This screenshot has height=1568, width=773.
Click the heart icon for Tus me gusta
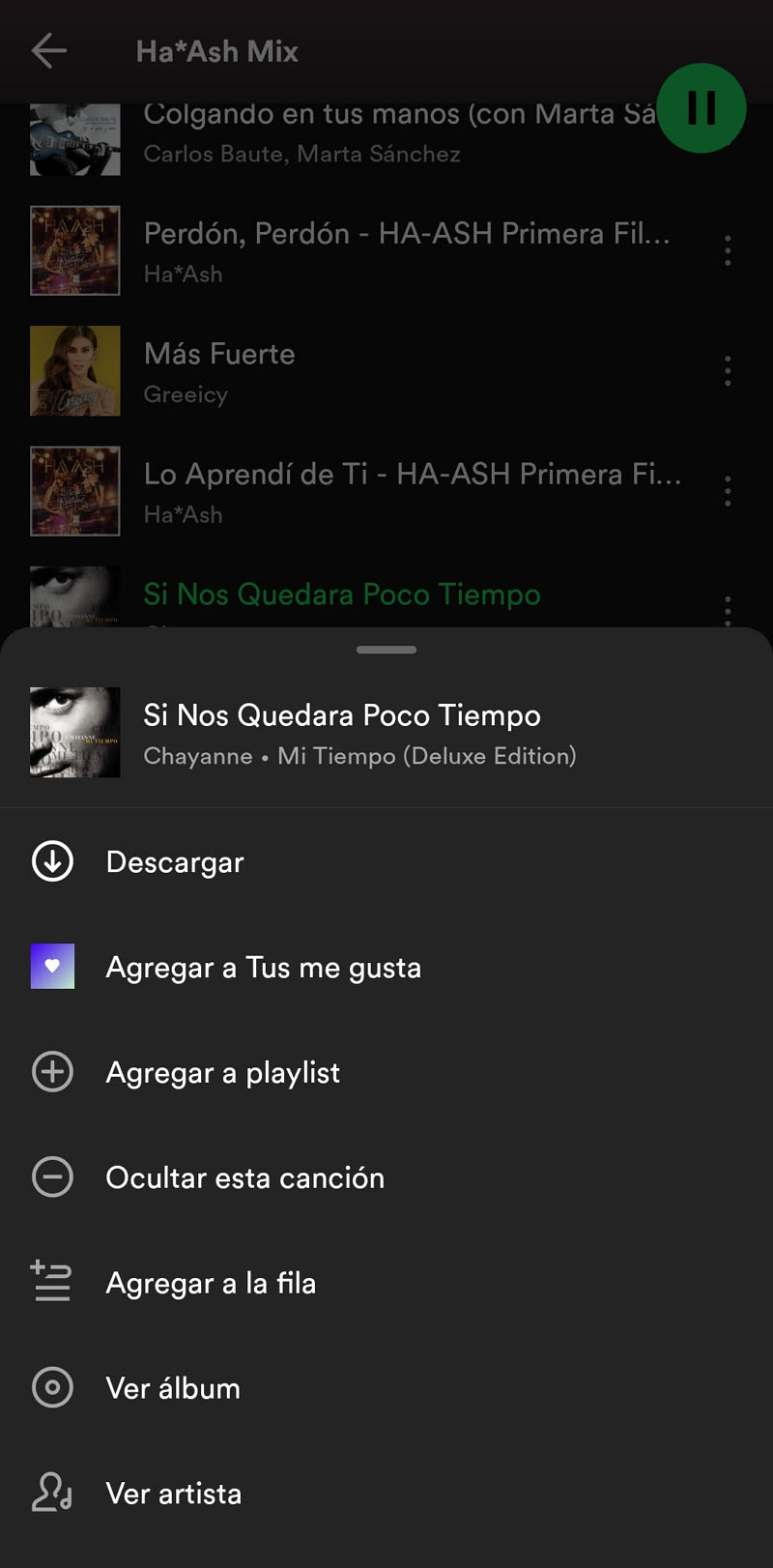tap(52, 966)
